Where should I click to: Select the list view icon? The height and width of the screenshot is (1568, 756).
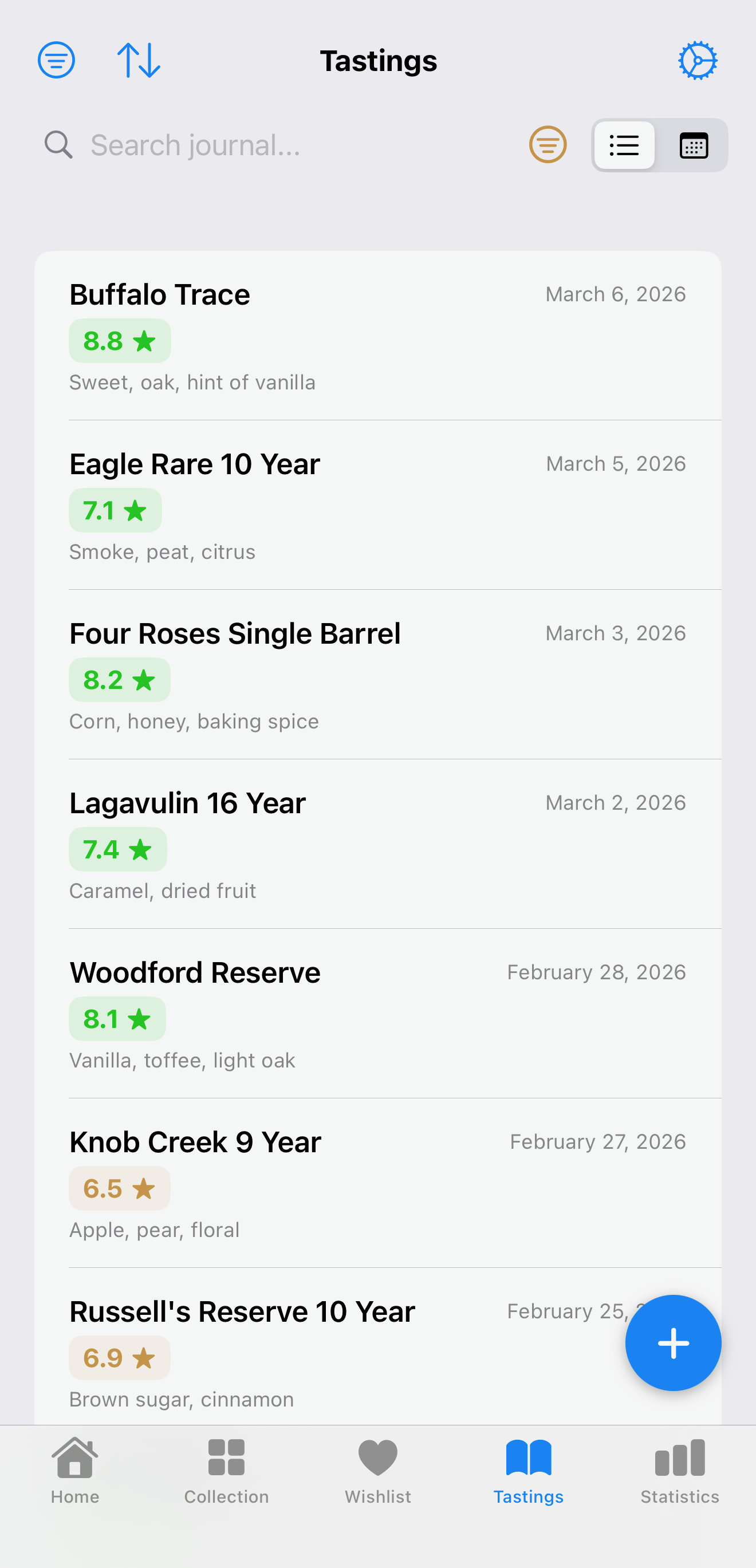[x=624, y=145]
